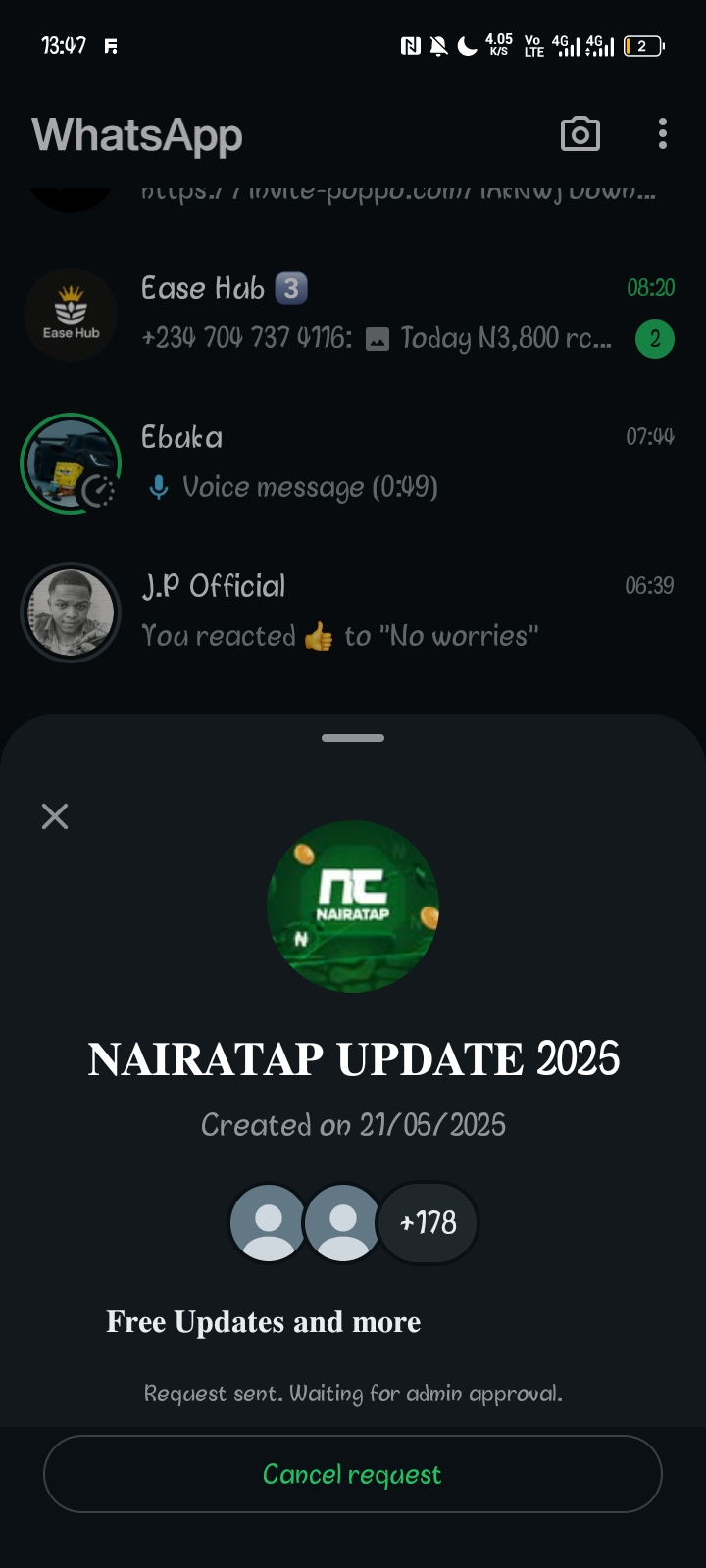Image resolution: width=706 pixels, height=1568 pixels.
Task: Cancel the join request
Action: tap(353, 1474)
